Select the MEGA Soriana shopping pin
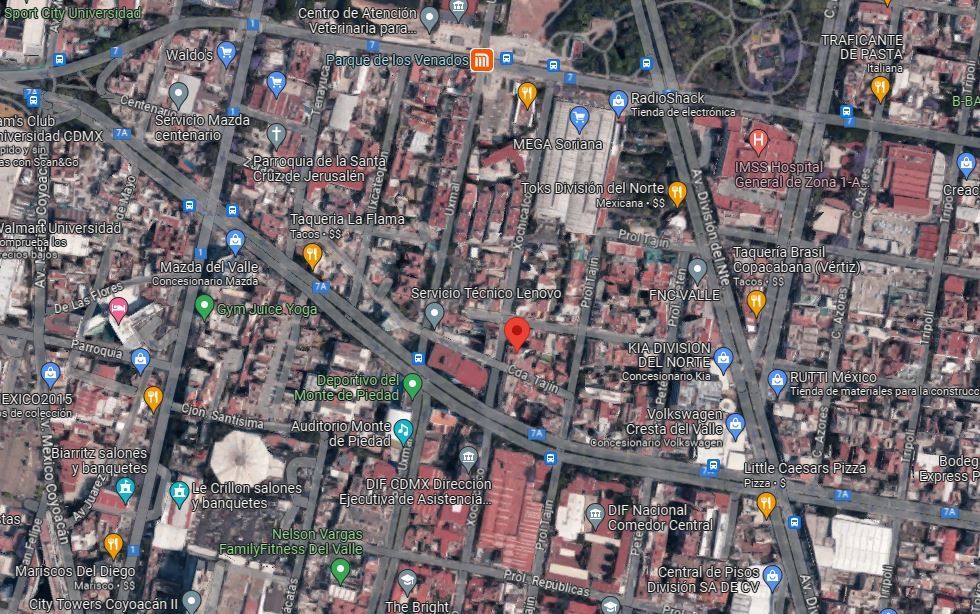 point(579,119)
